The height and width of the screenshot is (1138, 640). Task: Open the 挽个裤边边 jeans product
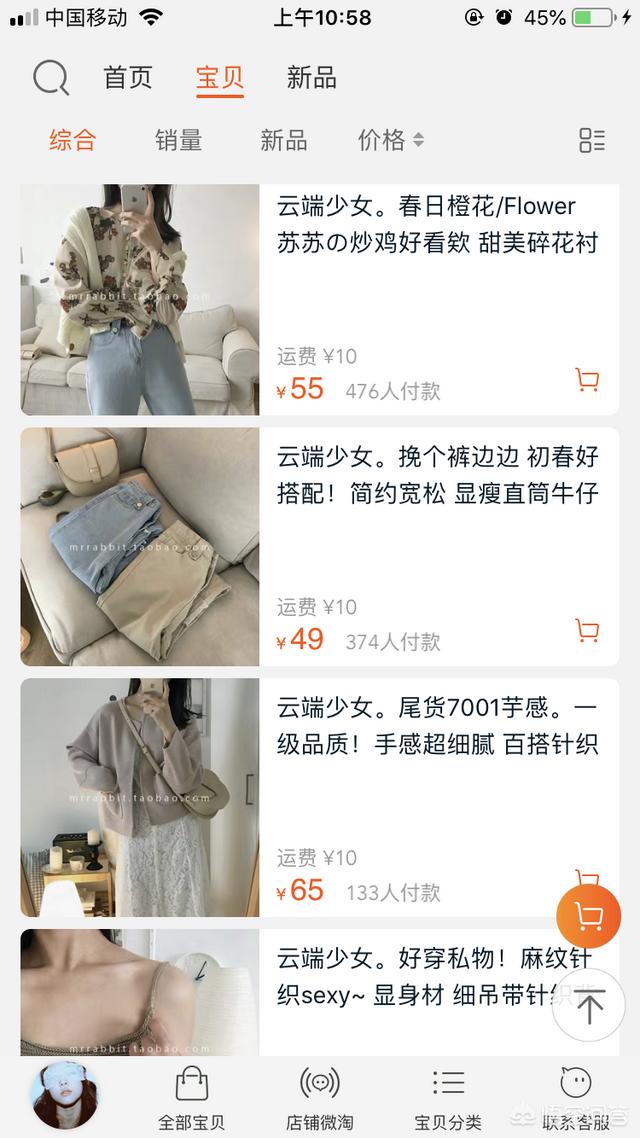(x=437, y=475)
